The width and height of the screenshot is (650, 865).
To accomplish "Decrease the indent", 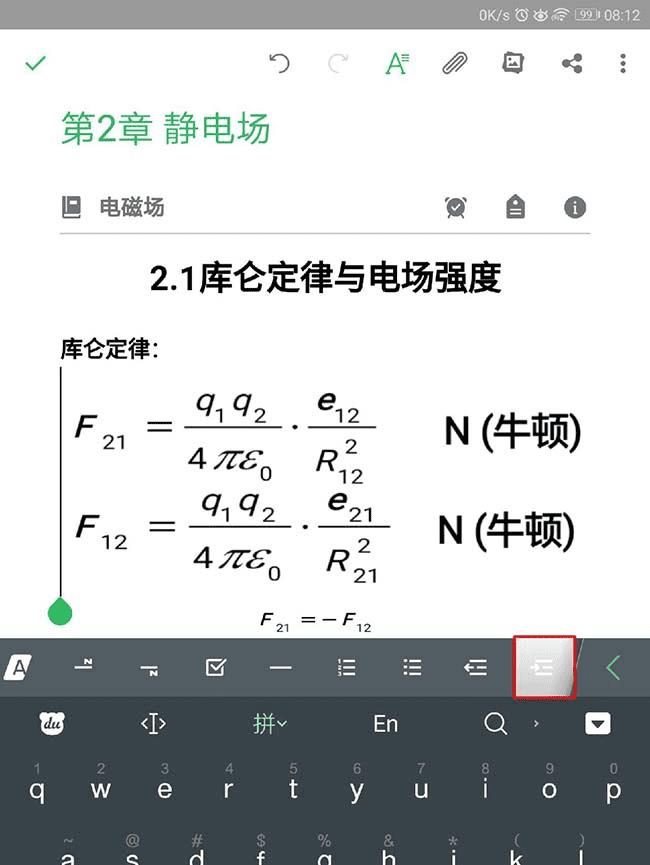I will click(476, 667).
